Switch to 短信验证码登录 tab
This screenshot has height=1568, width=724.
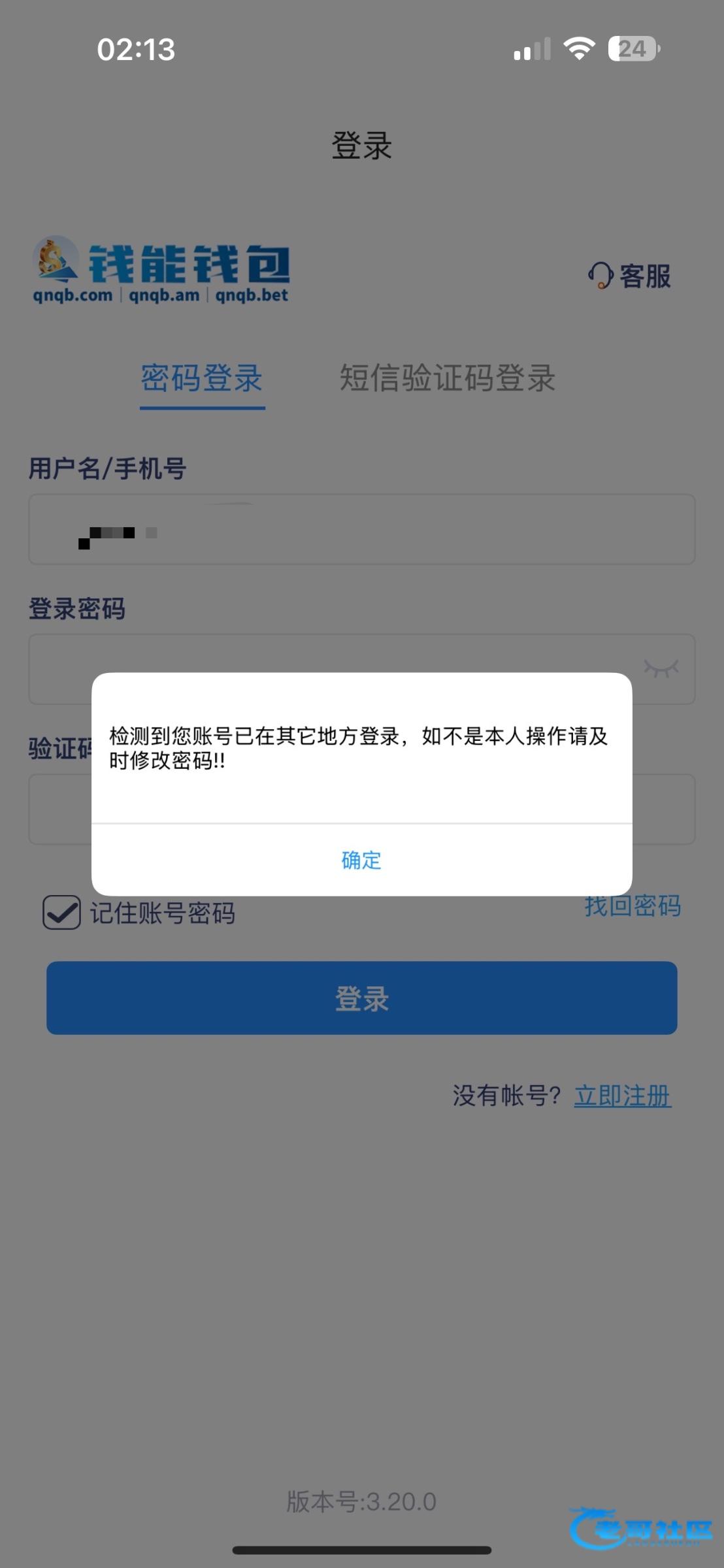click(447, 378)
